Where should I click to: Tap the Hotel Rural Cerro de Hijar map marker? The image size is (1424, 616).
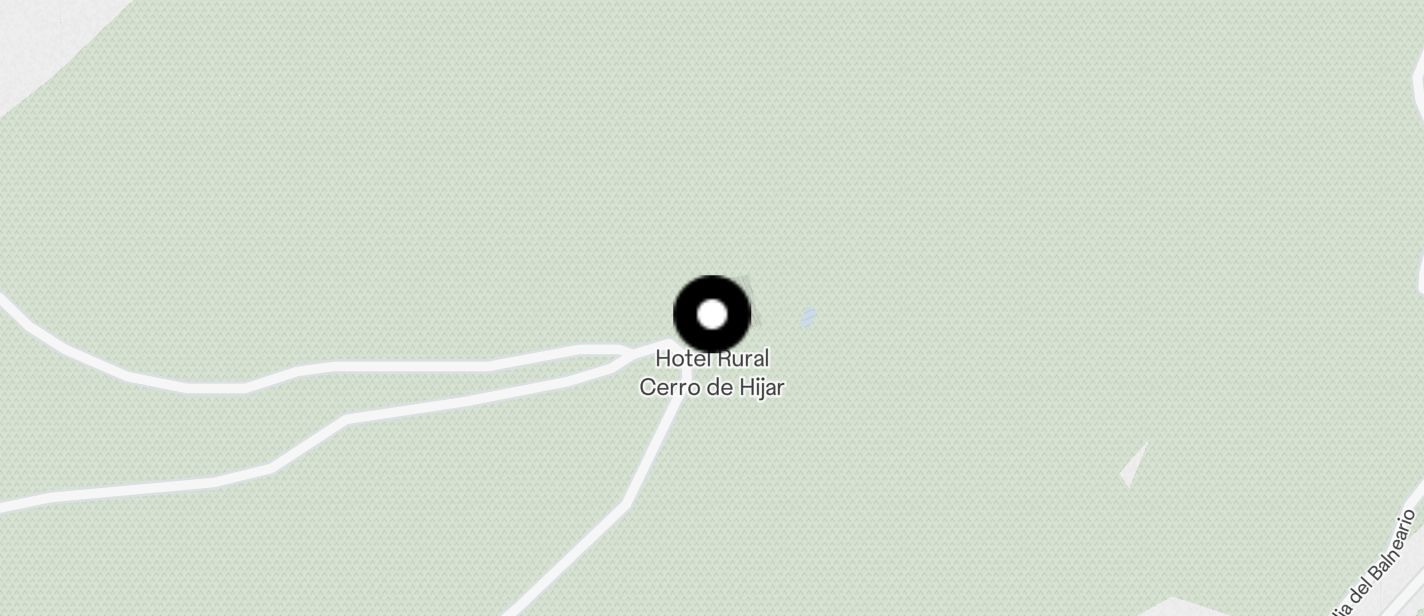coord(712,314)
